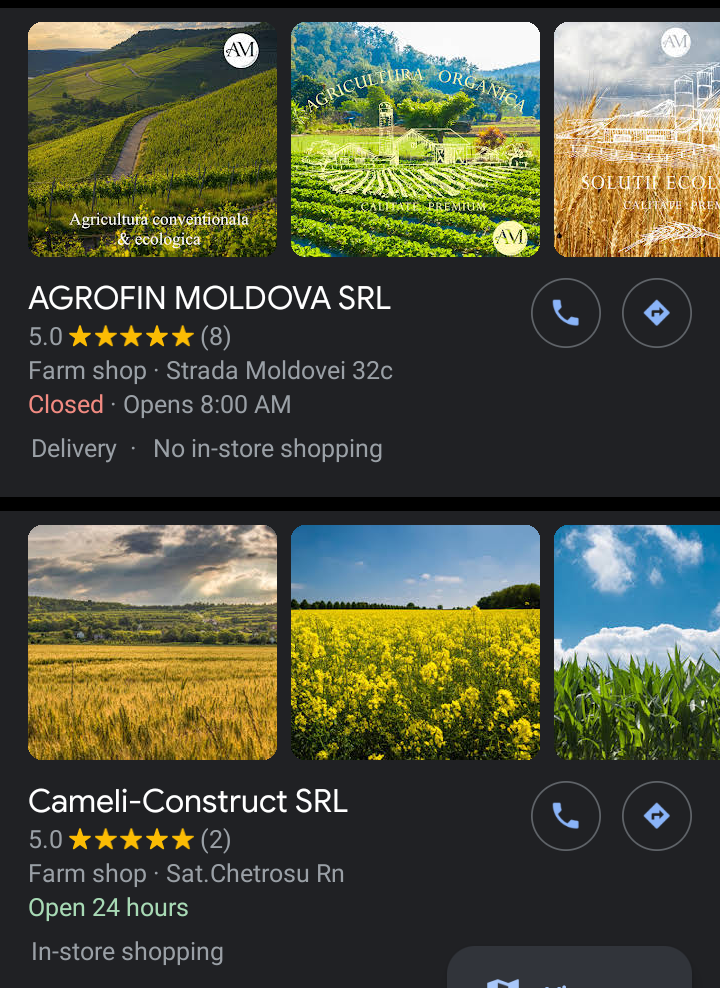View Cameli-Construct's cloudy wheat field photo
This screenshot has width=720, height=988.
tap(152, 642)
